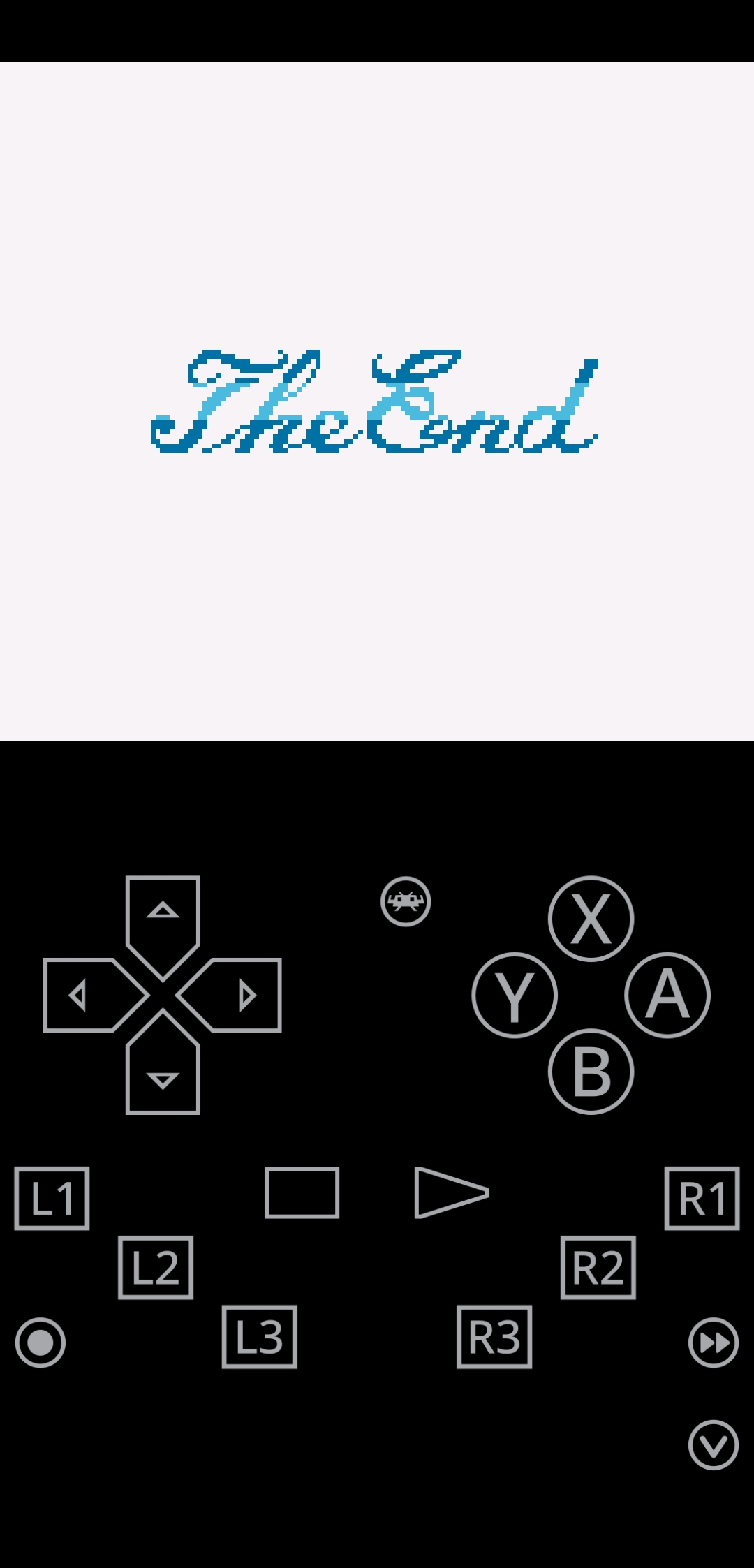The image size is (754, 1568).
Task: Tap the R1 shoulder button
Action: pos(702,1198)
